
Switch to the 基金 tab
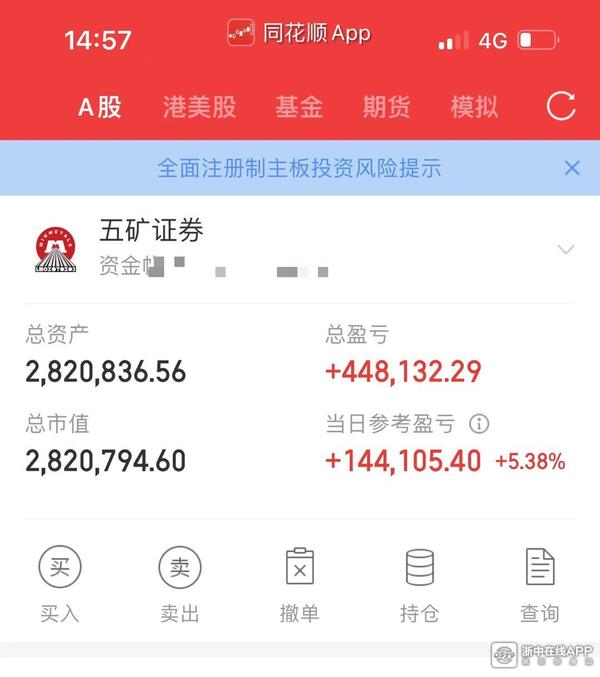click(299, 107)
